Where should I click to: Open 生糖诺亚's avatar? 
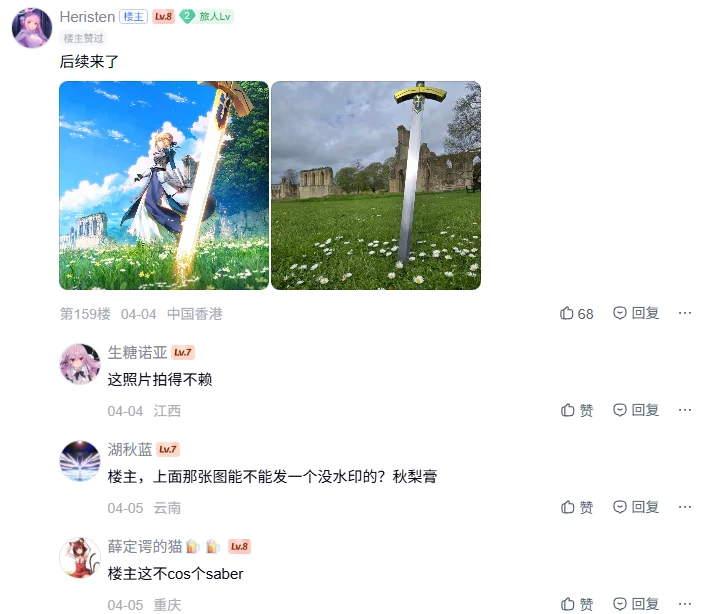point(80,363)
